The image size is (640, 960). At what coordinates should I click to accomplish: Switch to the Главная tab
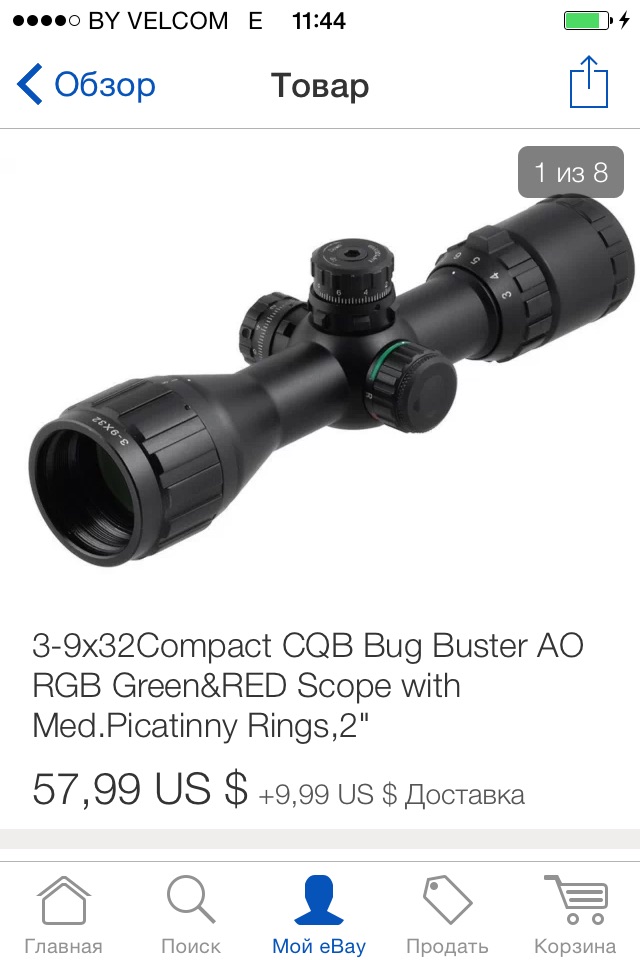pyautogui.click(x=64, y=913)
